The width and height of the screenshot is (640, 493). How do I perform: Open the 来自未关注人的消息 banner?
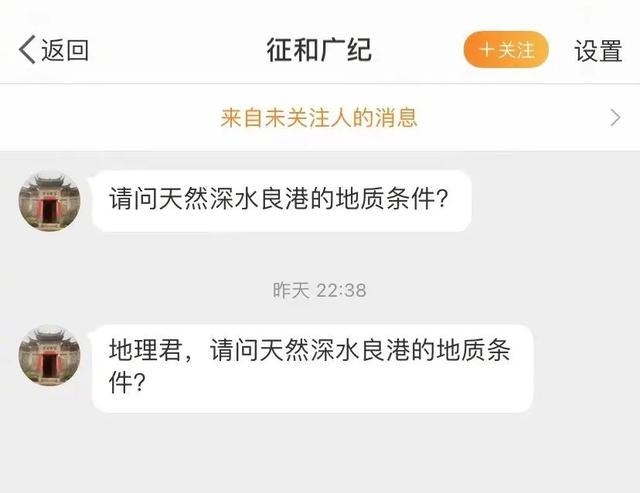tap(320, 118)
